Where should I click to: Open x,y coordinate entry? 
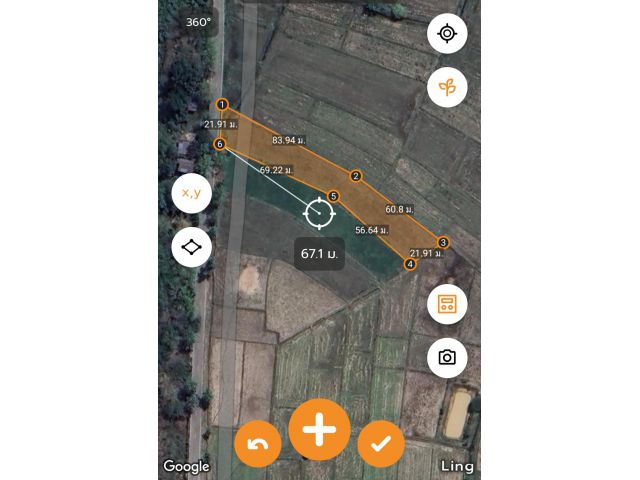[191, 193]
